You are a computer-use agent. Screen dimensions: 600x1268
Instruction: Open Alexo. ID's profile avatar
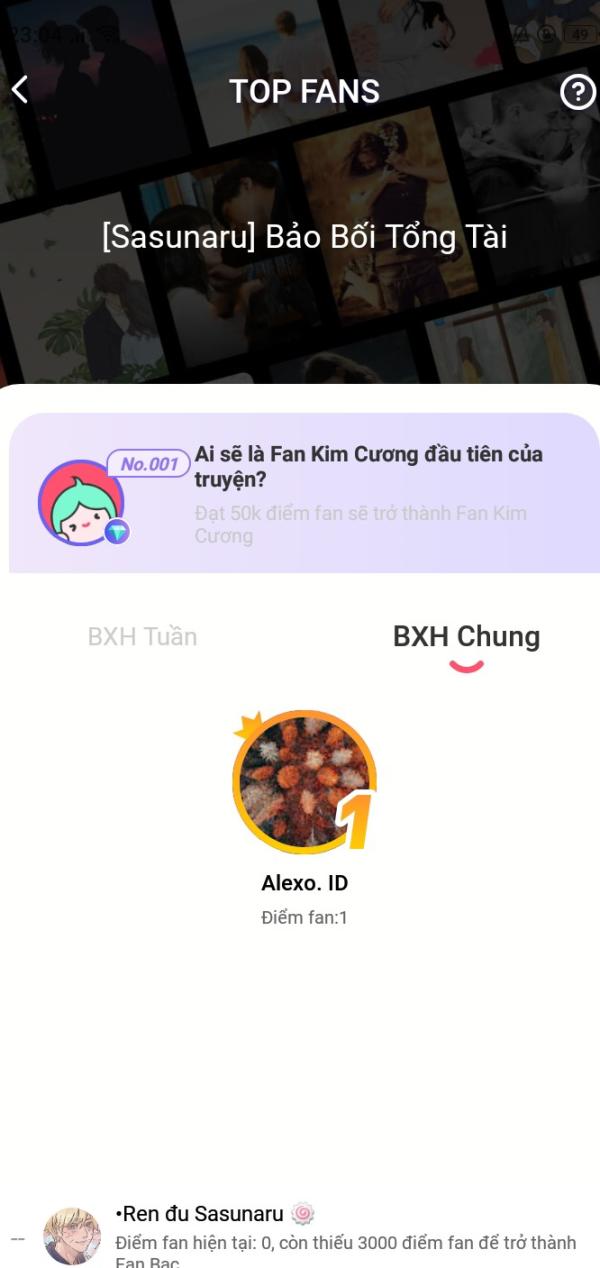pos(304,782)
